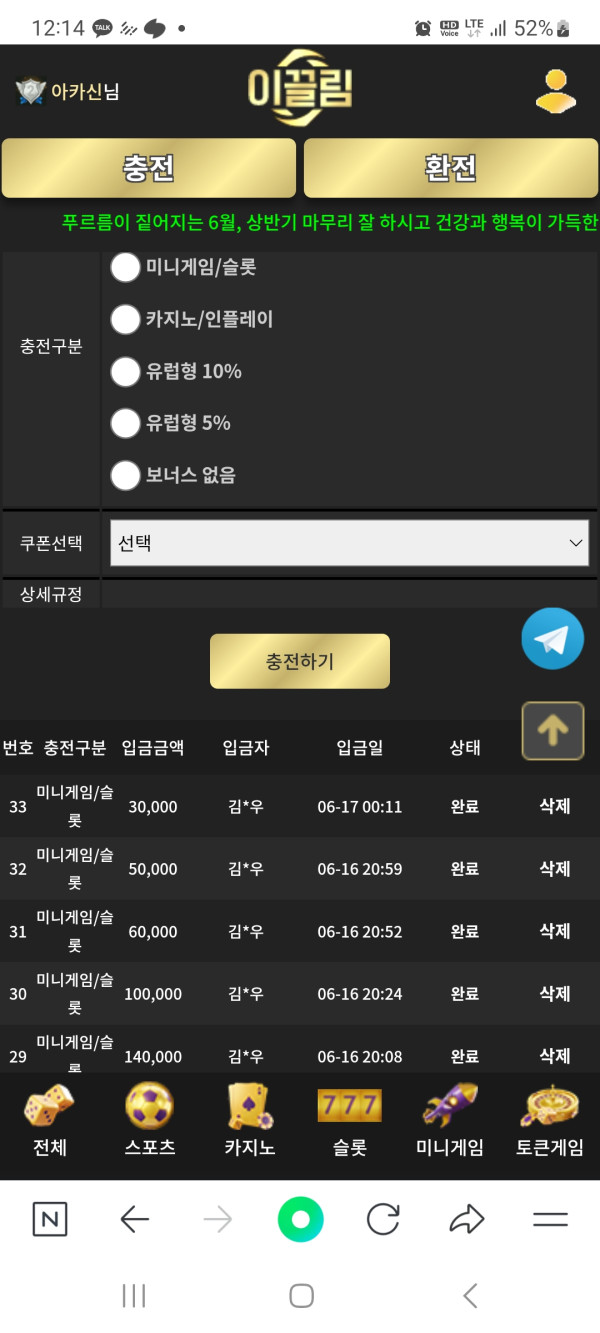Select the 미니게임/슬롯 radio option
Viewport: 600px width, 1333px height.
coord(126,268)
